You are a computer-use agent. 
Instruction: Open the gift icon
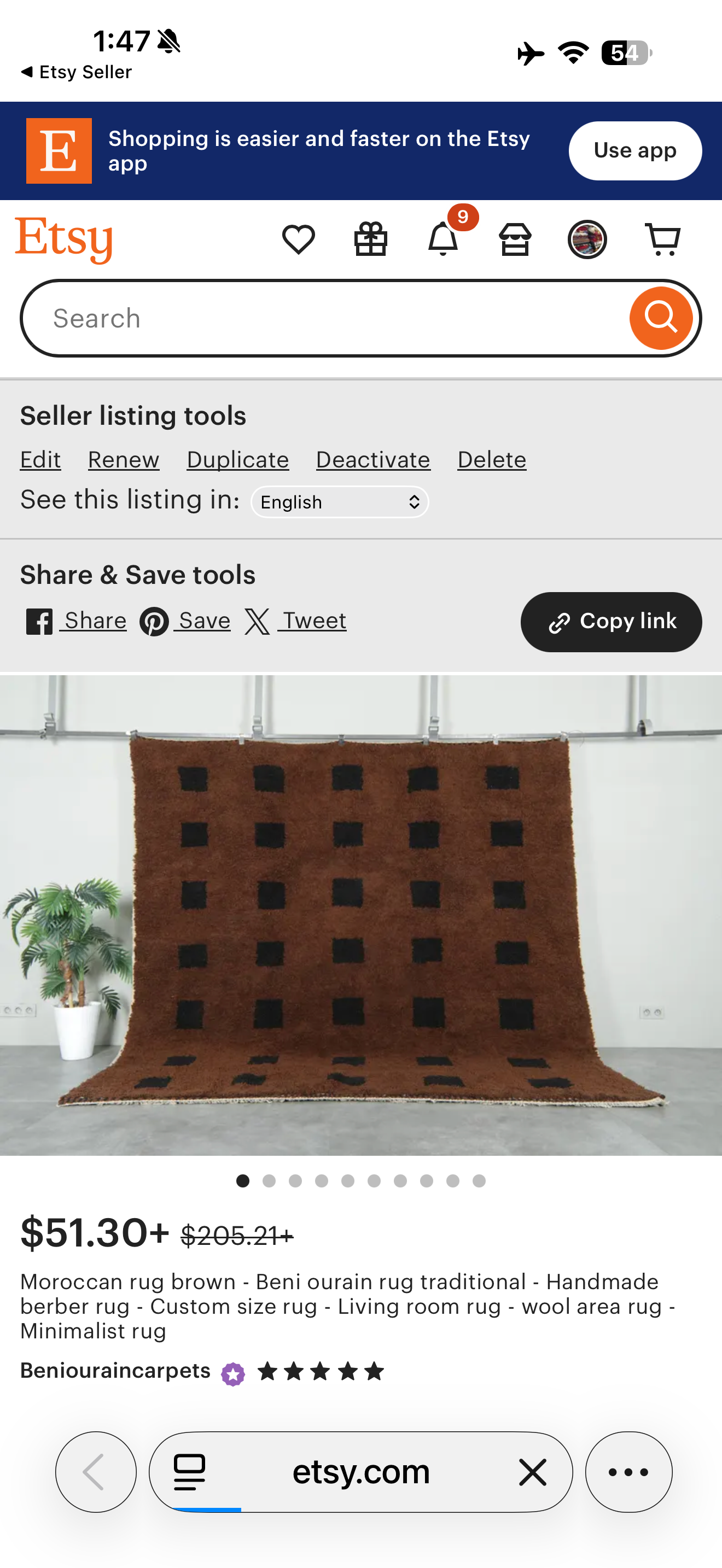[x=370, y=239]
